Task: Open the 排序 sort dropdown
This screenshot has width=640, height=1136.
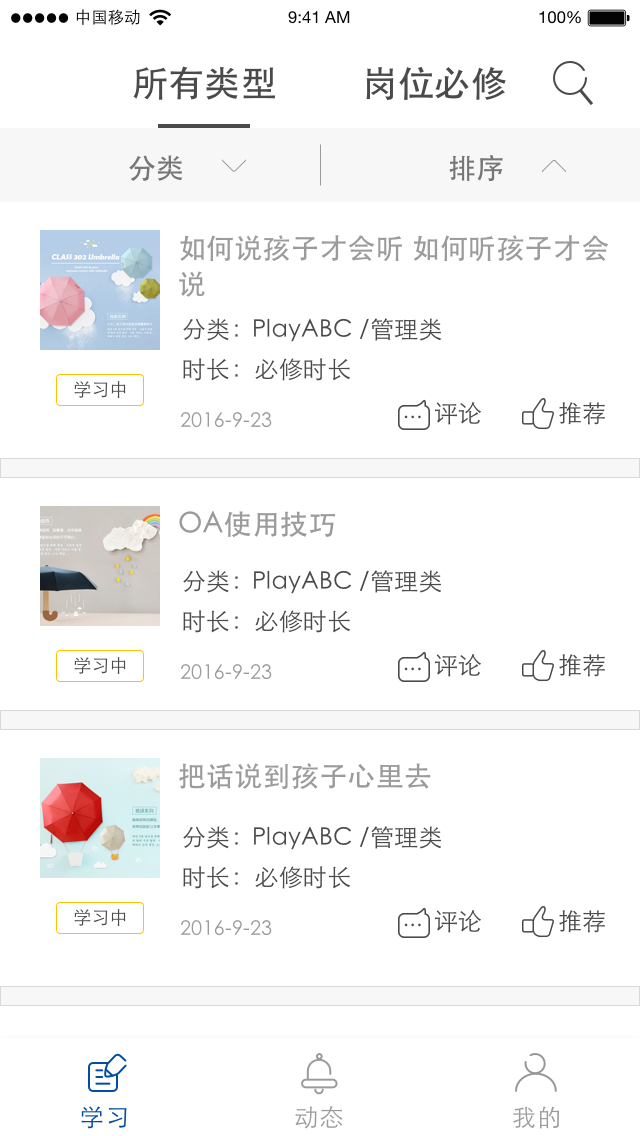Action: [508, 168]
